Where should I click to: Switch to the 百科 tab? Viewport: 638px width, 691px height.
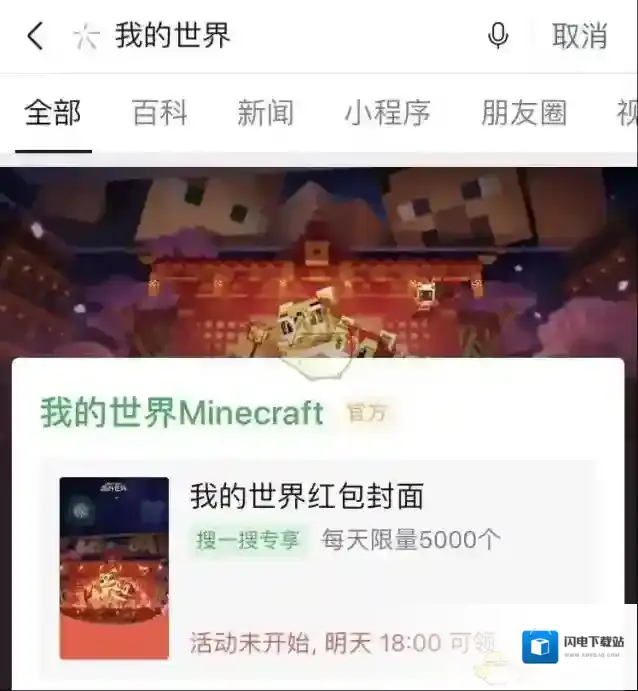[x=160, y=113]
